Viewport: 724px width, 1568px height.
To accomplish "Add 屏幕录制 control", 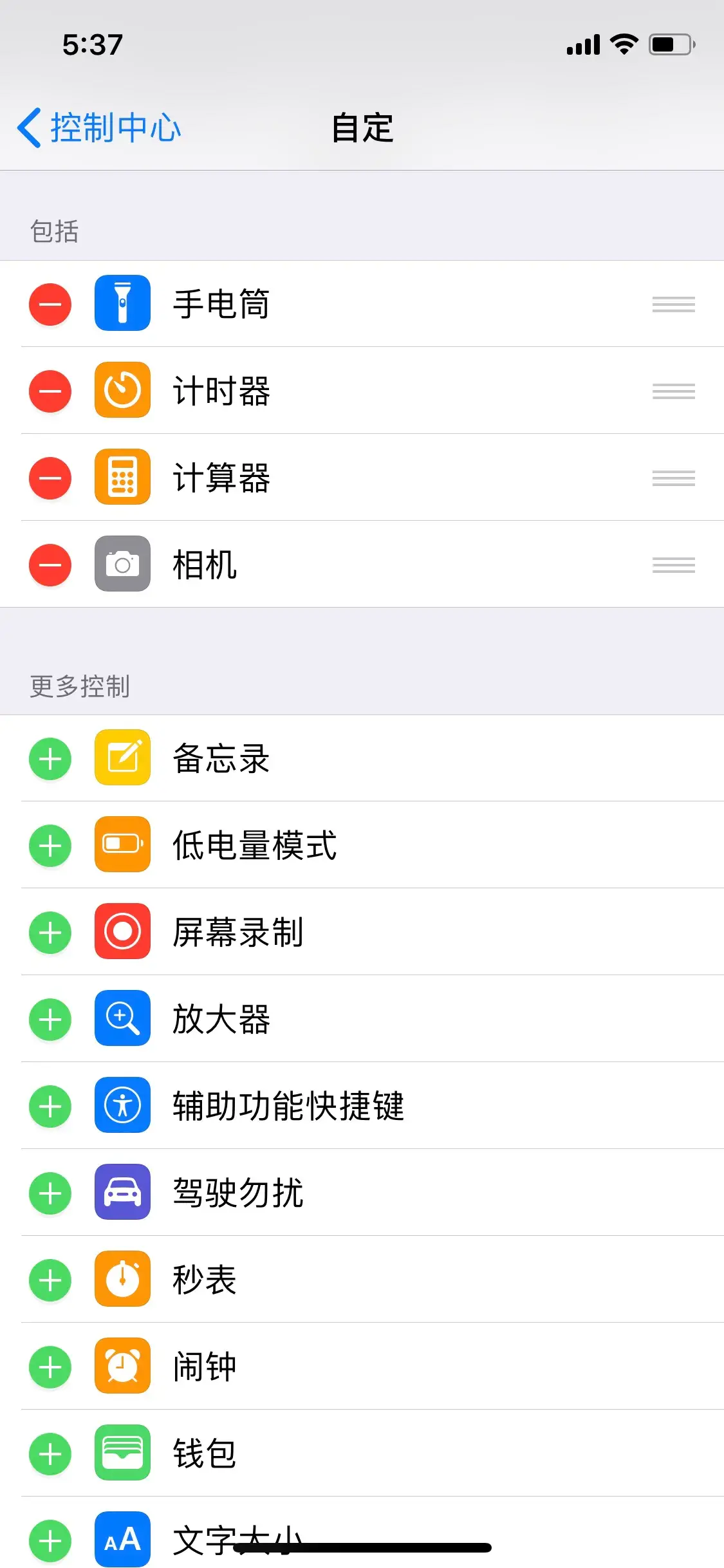I will tap(50, 933).
